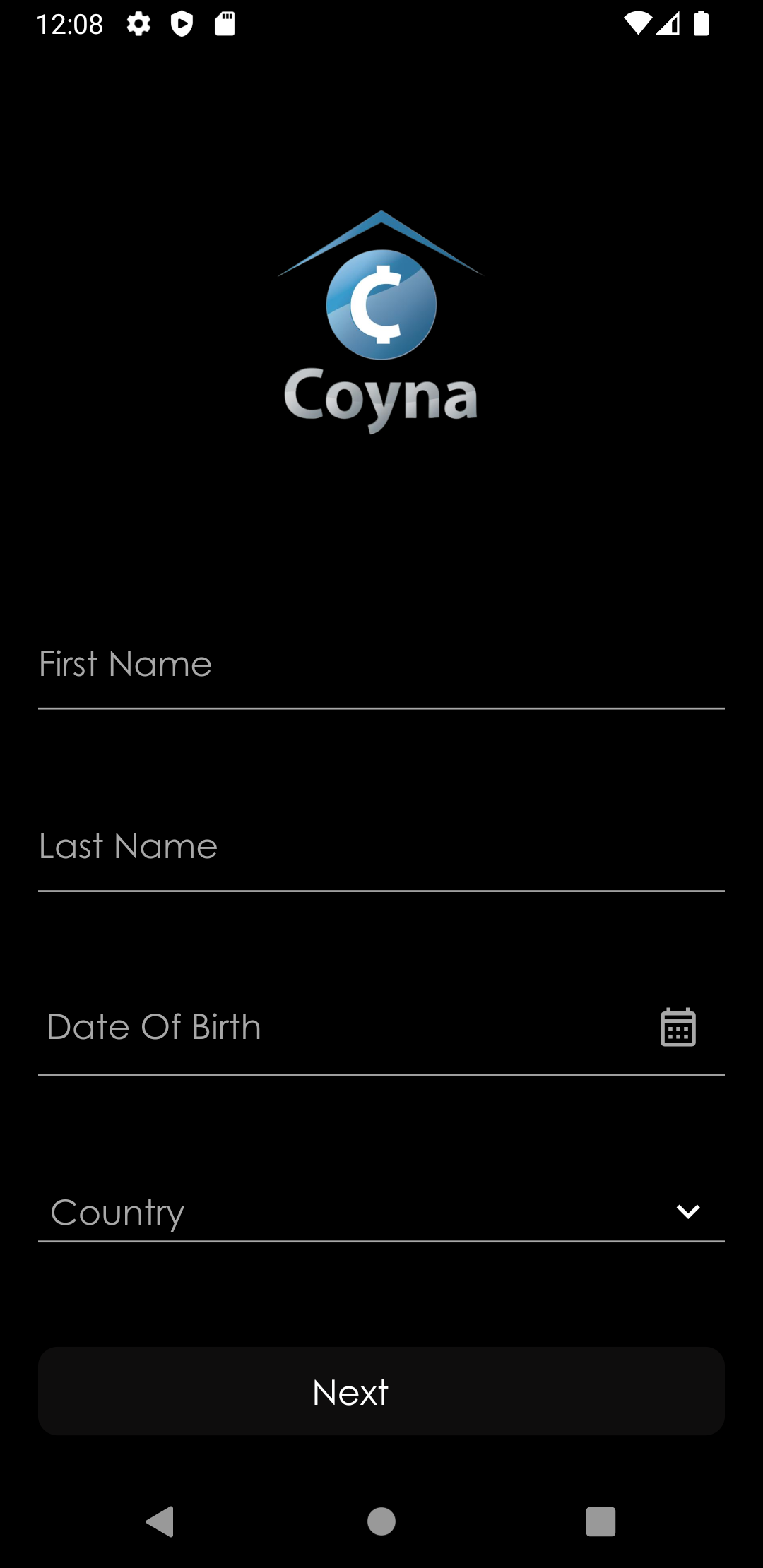Go back using system back button

click(160, 1521)
